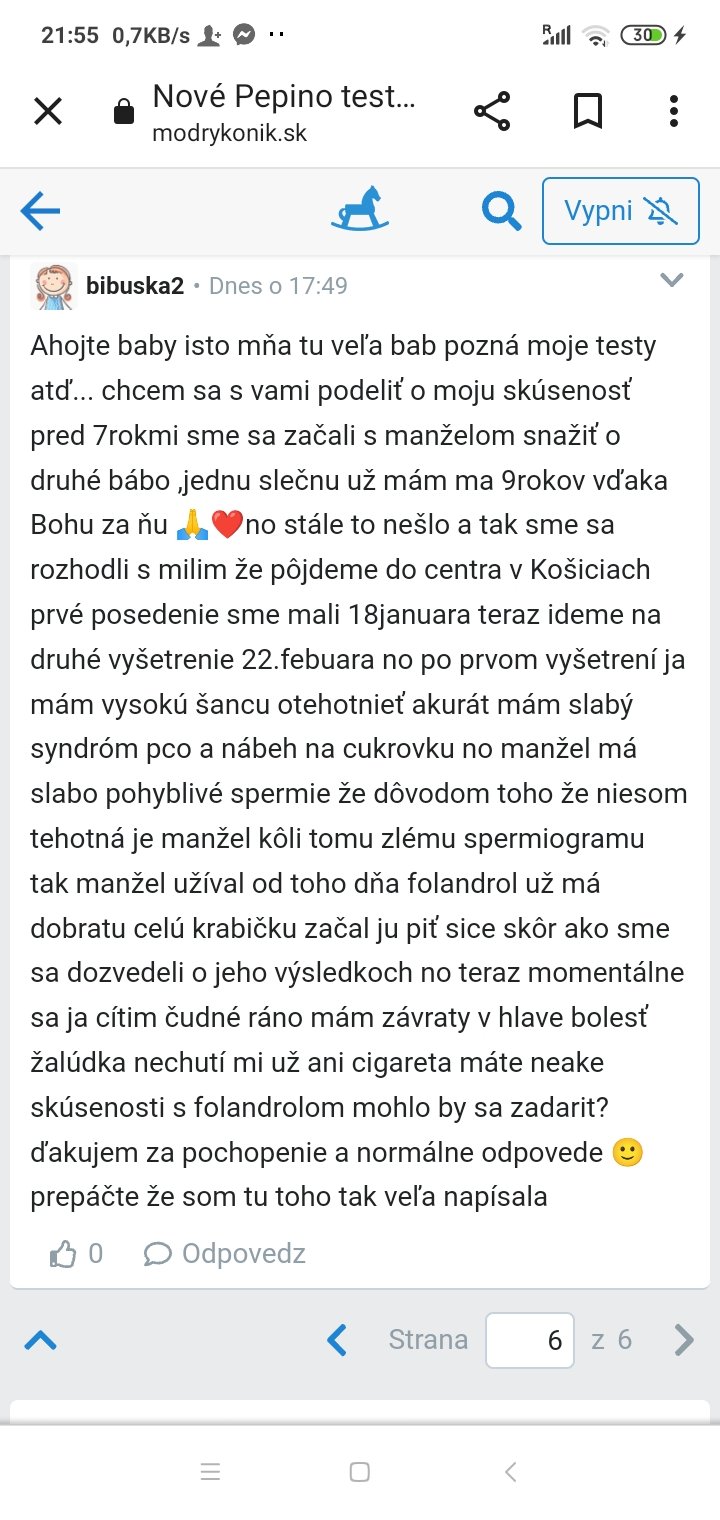The width and height of the screenshot is (720, 1520).
Task: Go to the previous page of the thread
Action: coord(337,1340)
